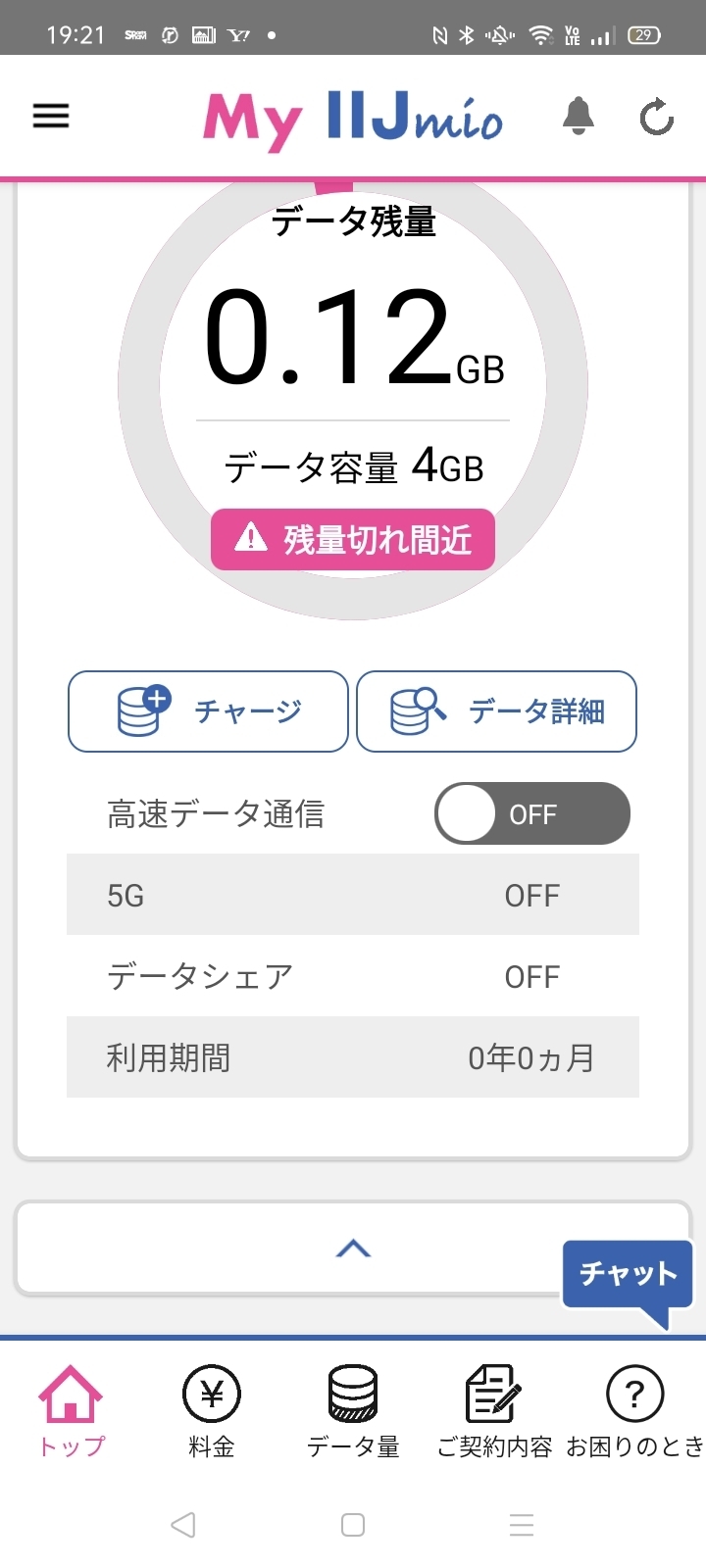Tap the チャージ button
Image resolution: width=706 pixels, height=1568 pixels.
click(208, 711)
